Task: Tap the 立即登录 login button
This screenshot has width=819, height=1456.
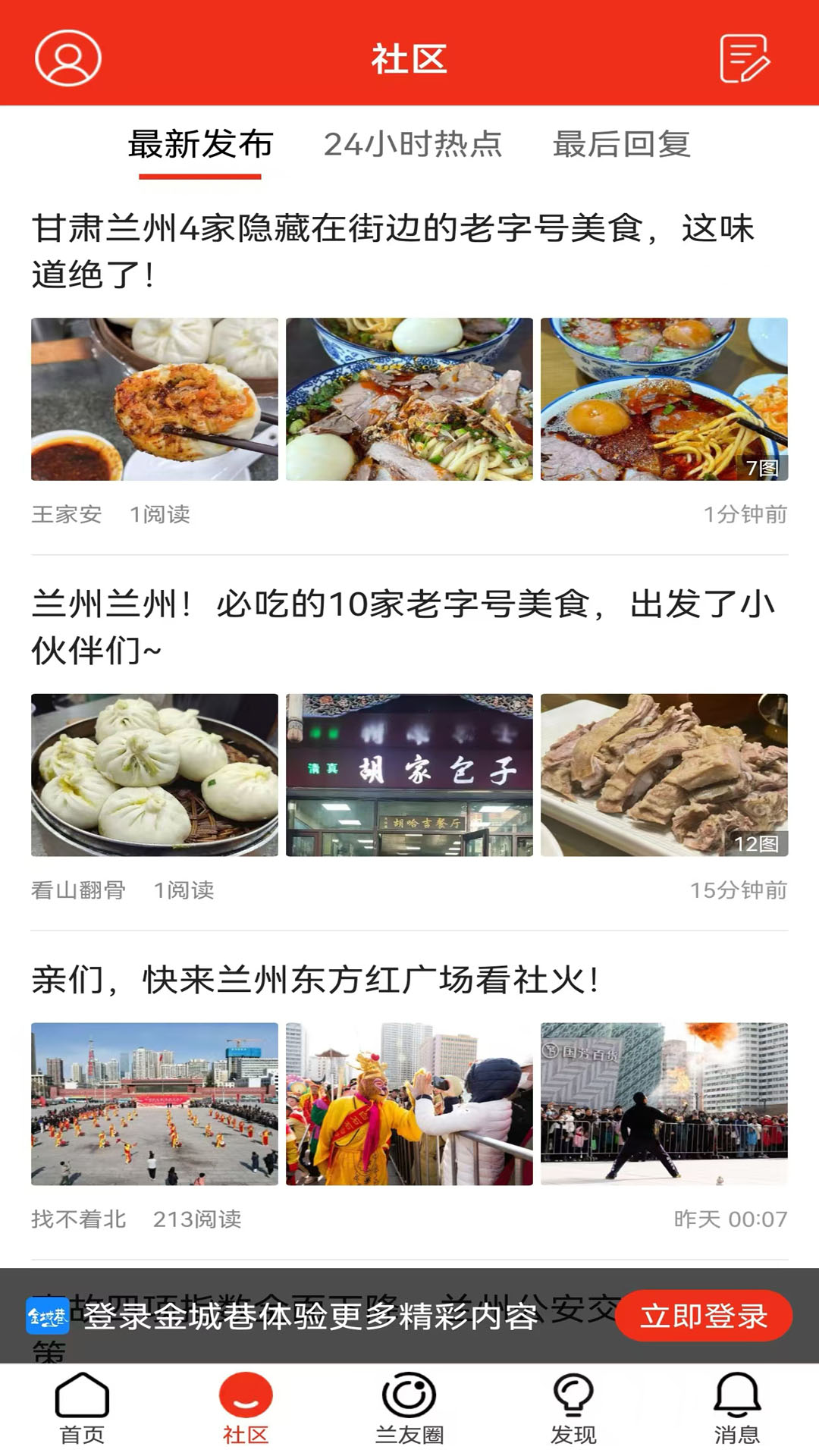Action: point(704,1317)
